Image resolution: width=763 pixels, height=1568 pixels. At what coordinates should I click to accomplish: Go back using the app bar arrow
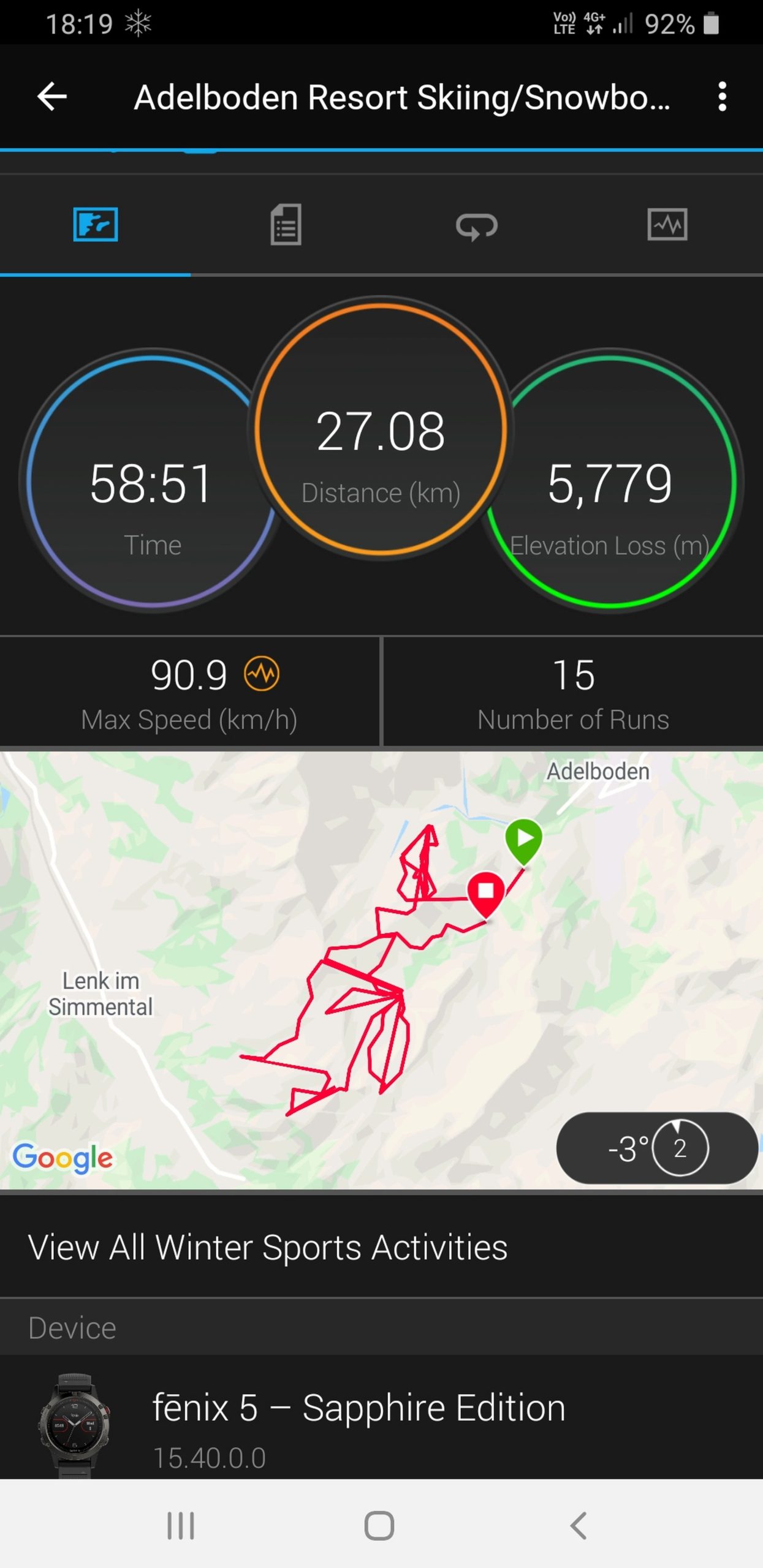pos(52,97)
